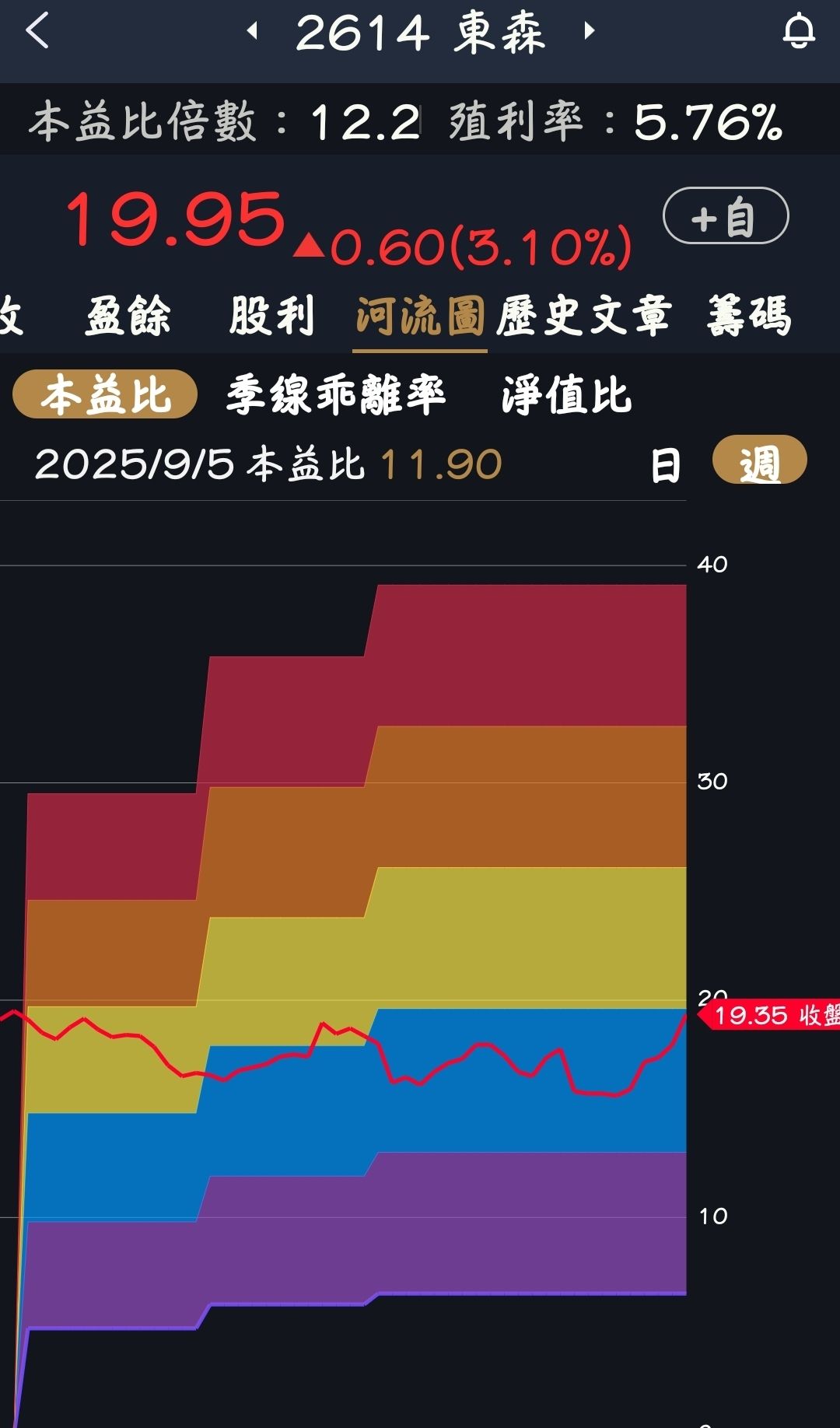840x1428 pixels.
Task: Show the 淨值比 chart
Action: 566,394
